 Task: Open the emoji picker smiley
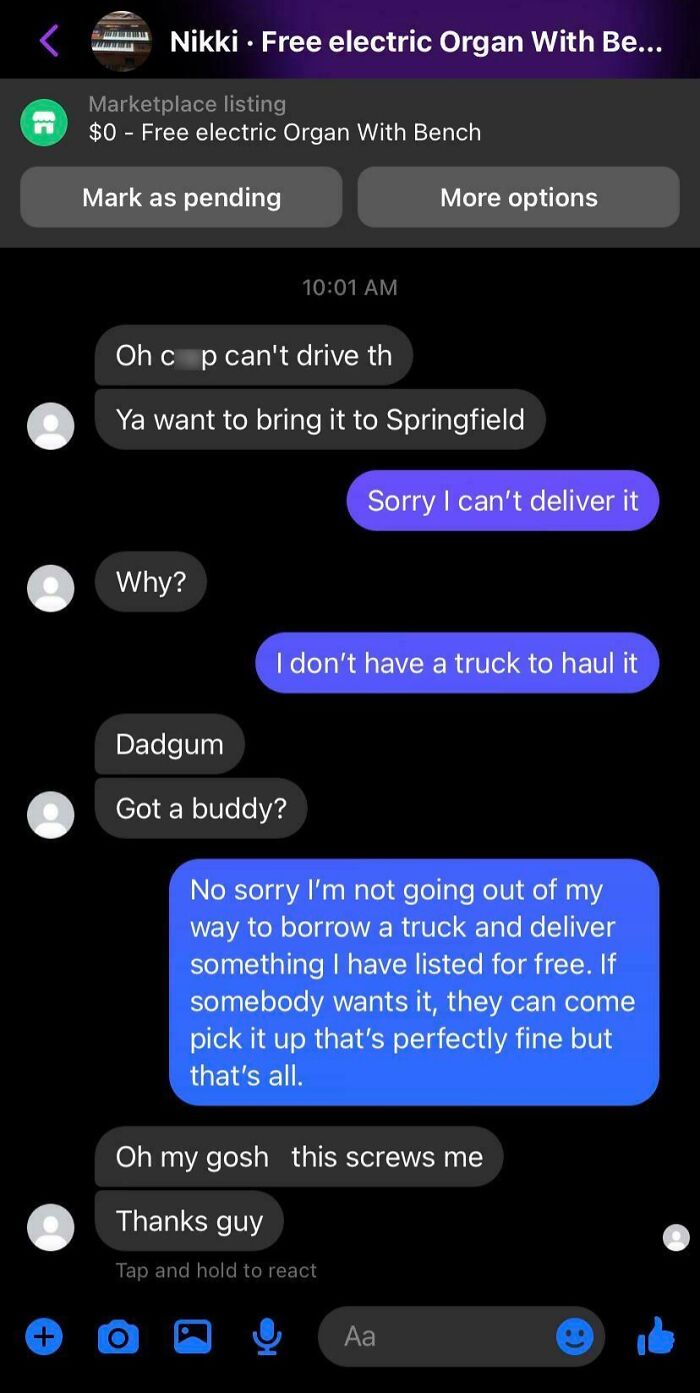[575, 1336]
